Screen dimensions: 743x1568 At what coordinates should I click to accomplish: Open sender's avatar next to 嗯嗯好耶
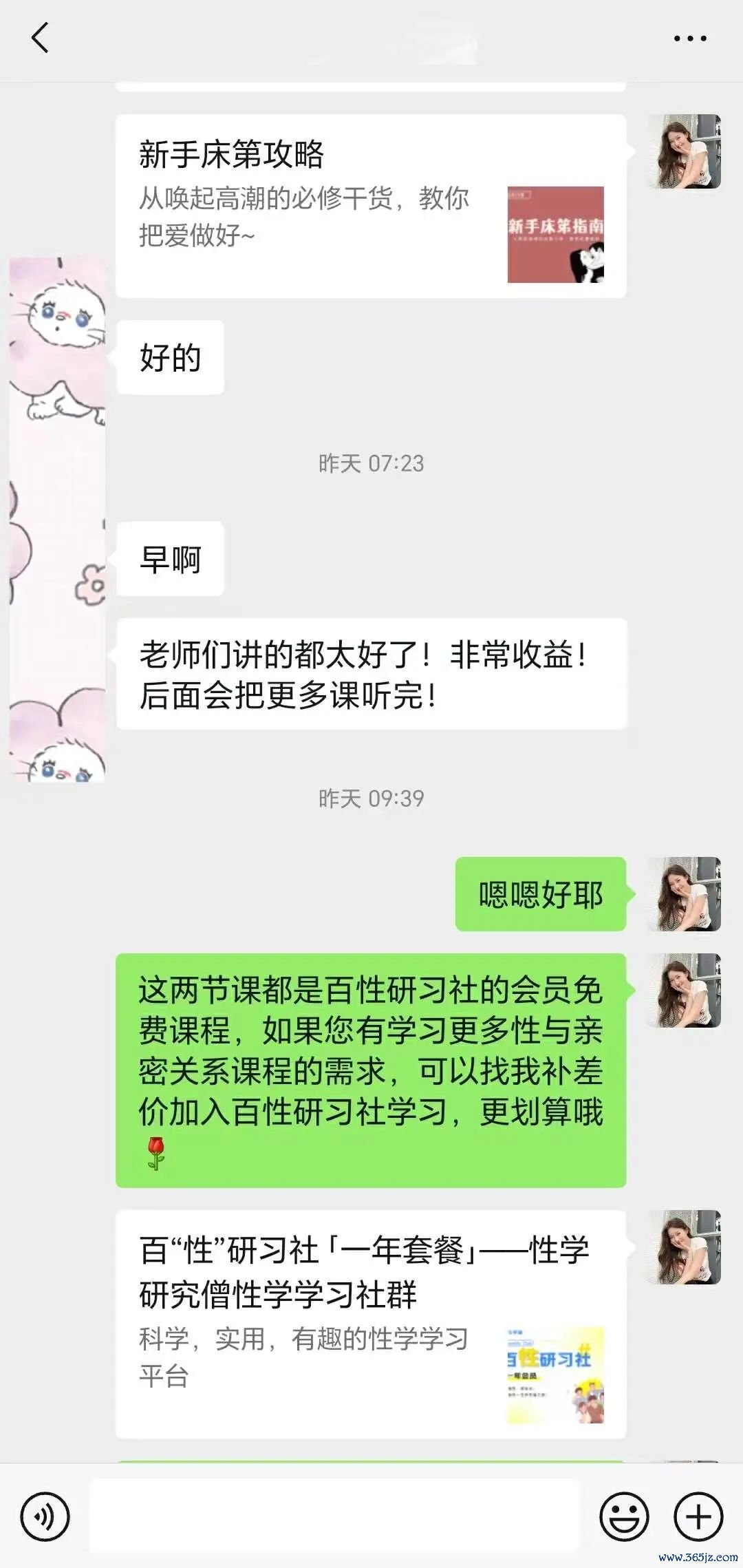point(685,894)
